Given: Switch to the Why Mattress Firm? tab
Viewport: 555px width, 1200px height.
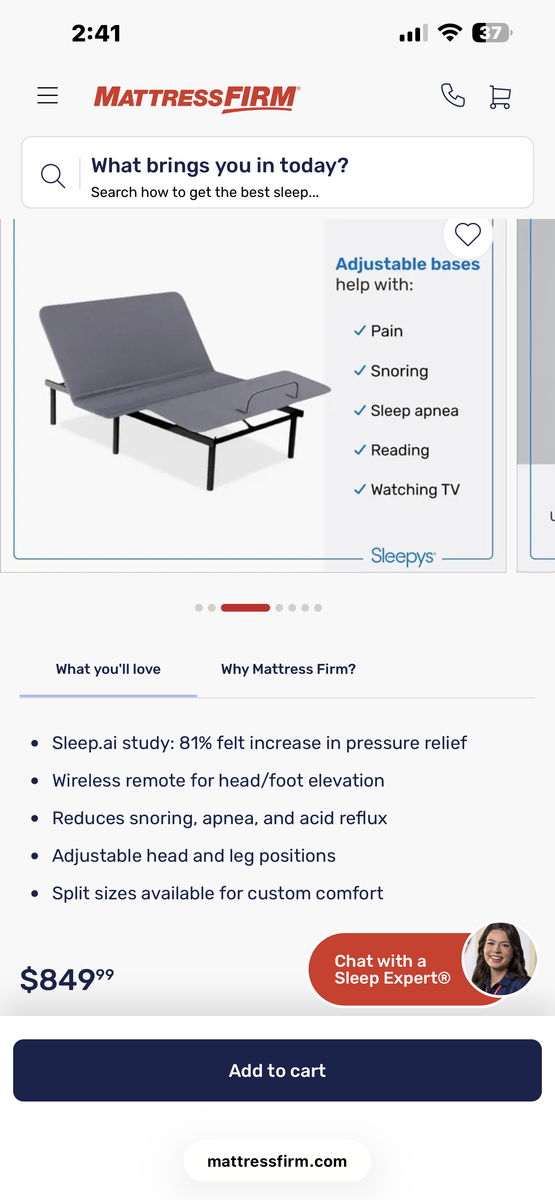Looking at the screenshot, I should coord(288,669).
